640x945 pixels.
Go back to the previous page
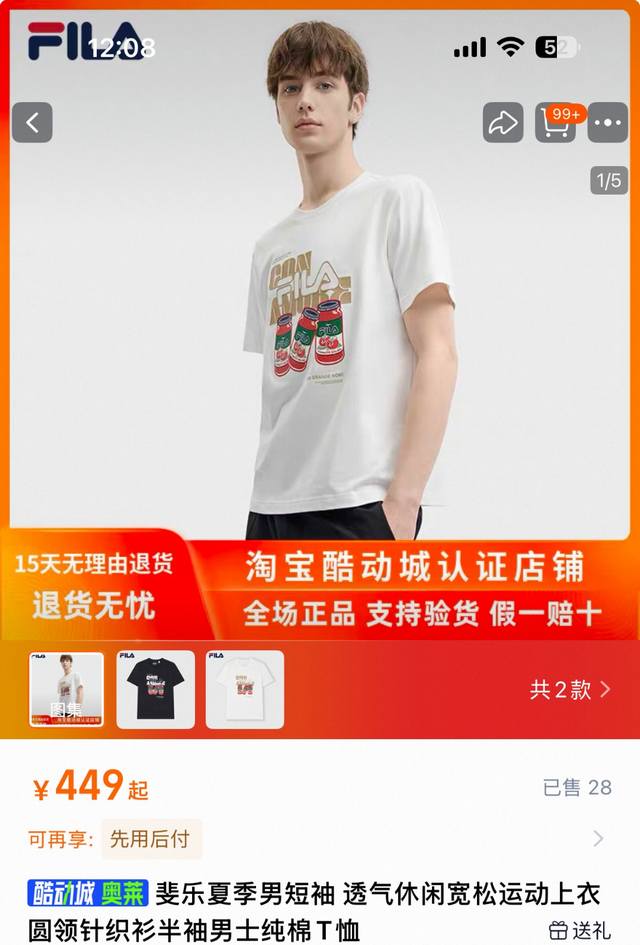click(32, 123)
